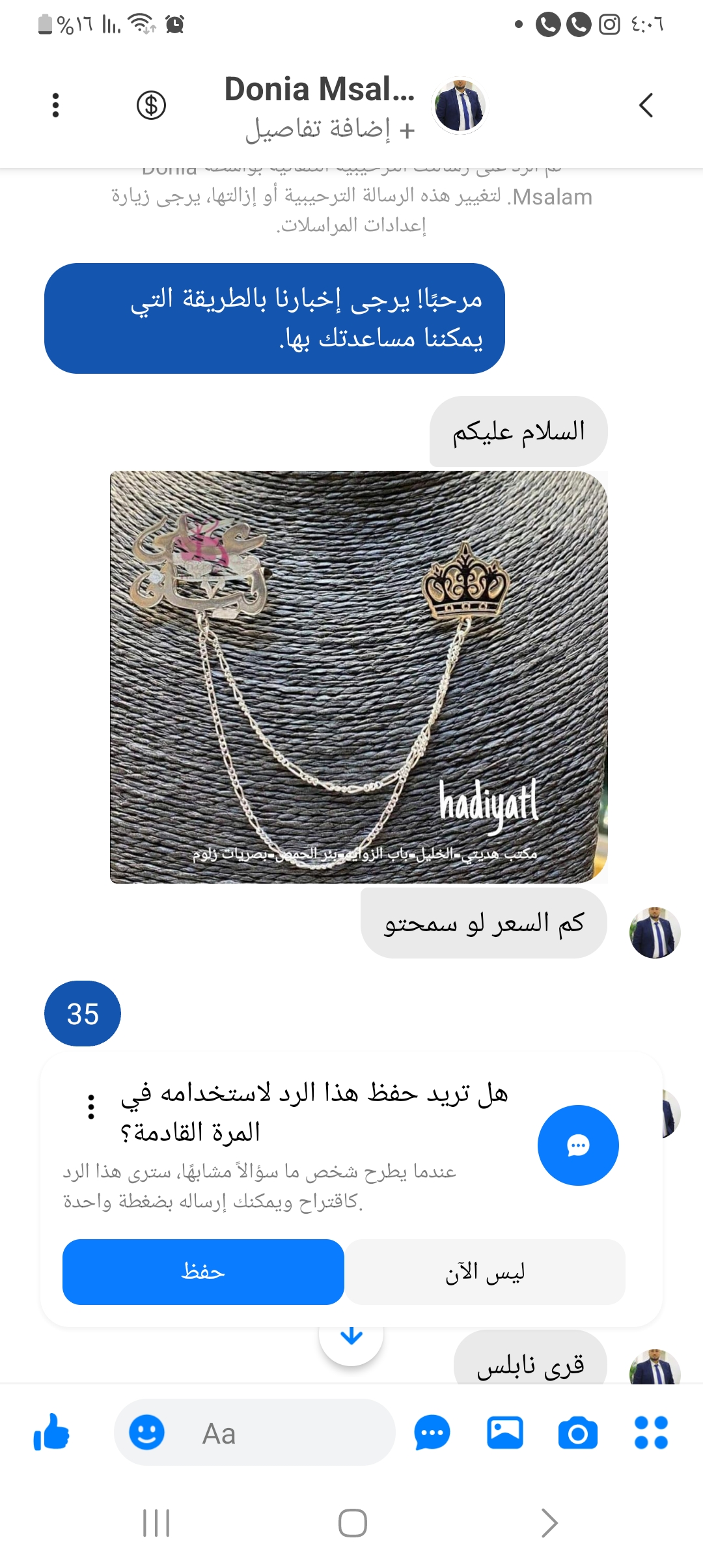Jump to latest messages with down arrow

pyautogui.click(x=351, y=1336)
